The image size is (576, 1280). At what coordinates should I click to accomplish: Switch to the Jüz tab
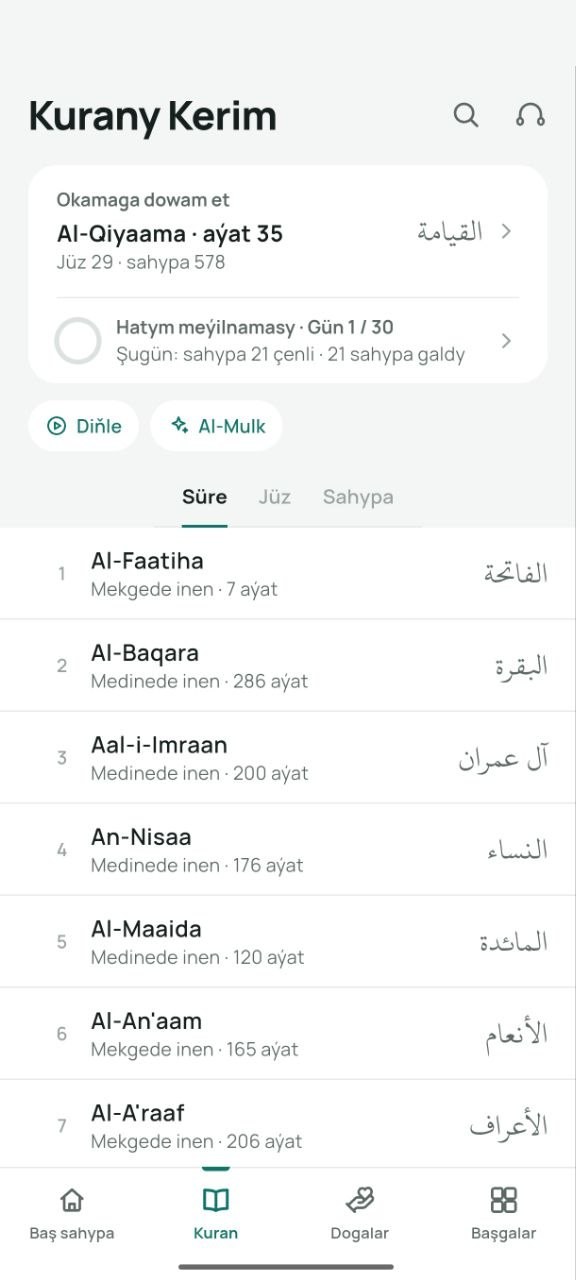tap(274, 497)
